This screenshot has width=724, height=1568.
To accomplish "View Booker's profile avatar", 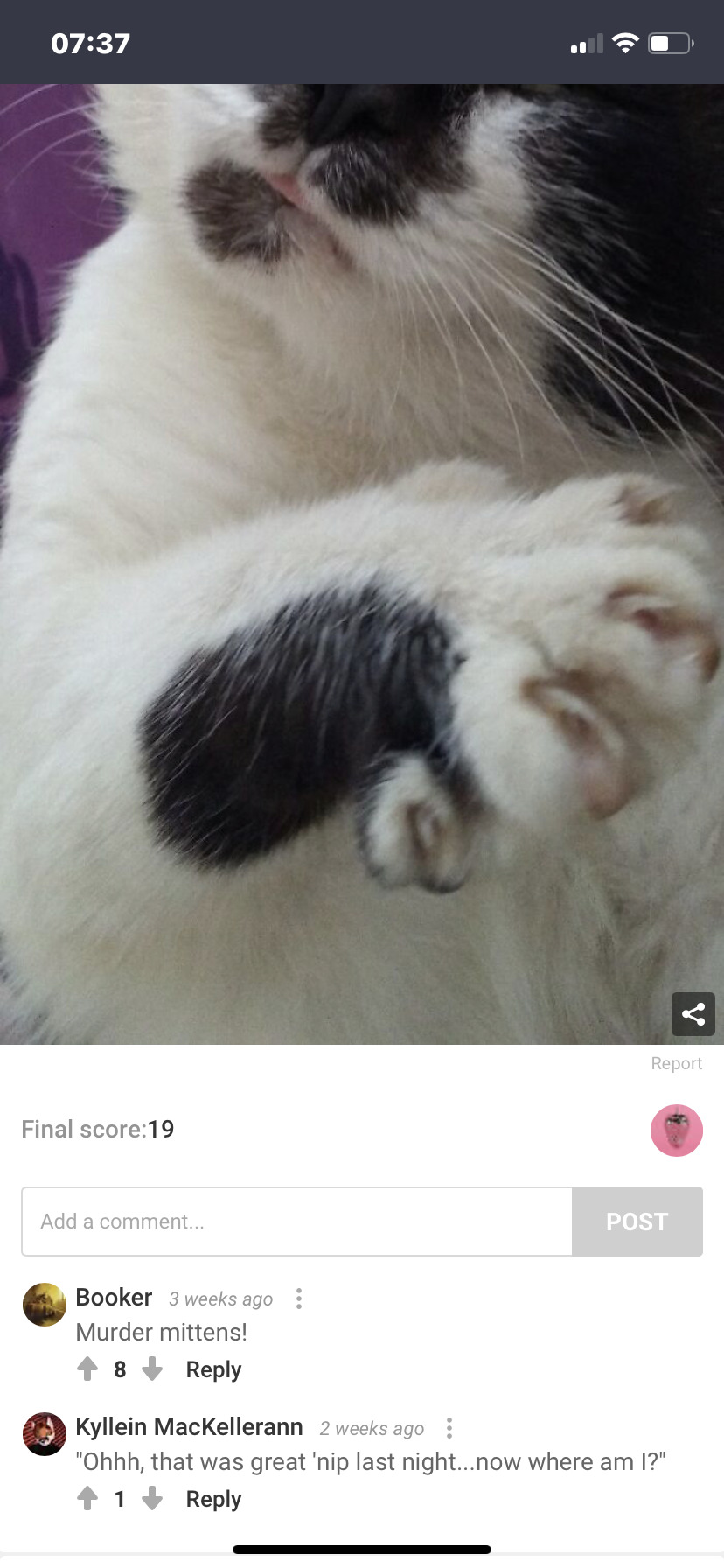I will point(44,1305).
